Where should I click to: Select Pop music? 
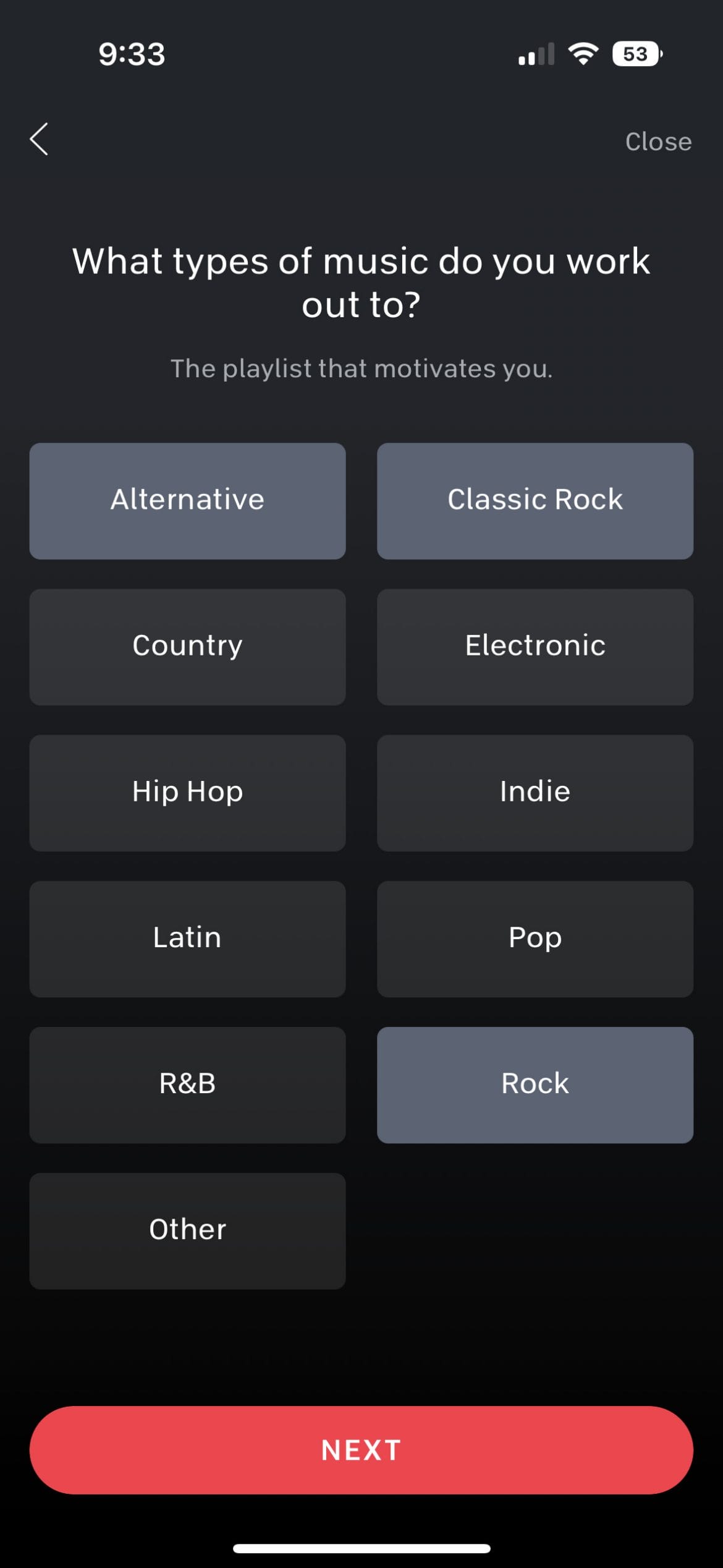pyautogui.click(x=535, y=939)
